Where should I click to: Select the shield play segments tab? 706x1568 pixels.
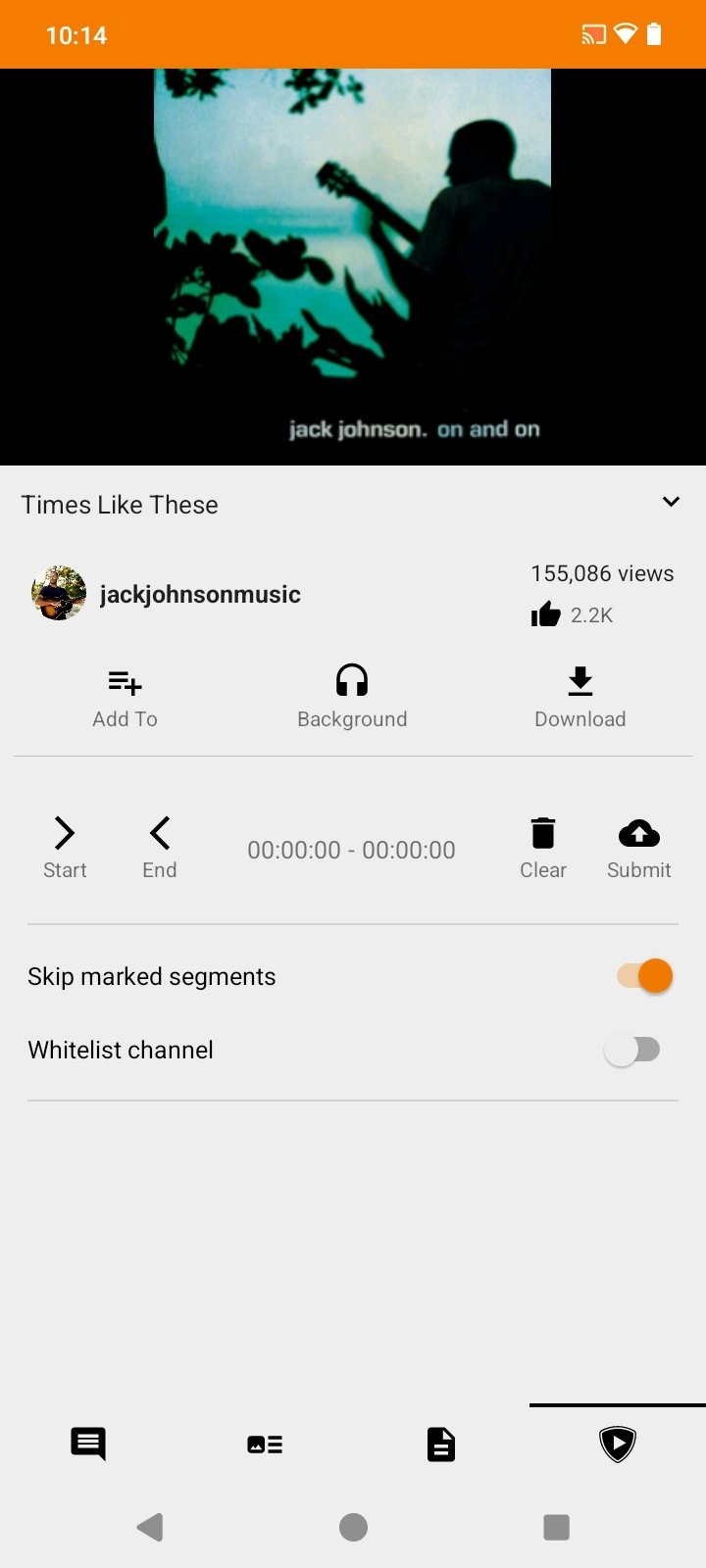618,1444
